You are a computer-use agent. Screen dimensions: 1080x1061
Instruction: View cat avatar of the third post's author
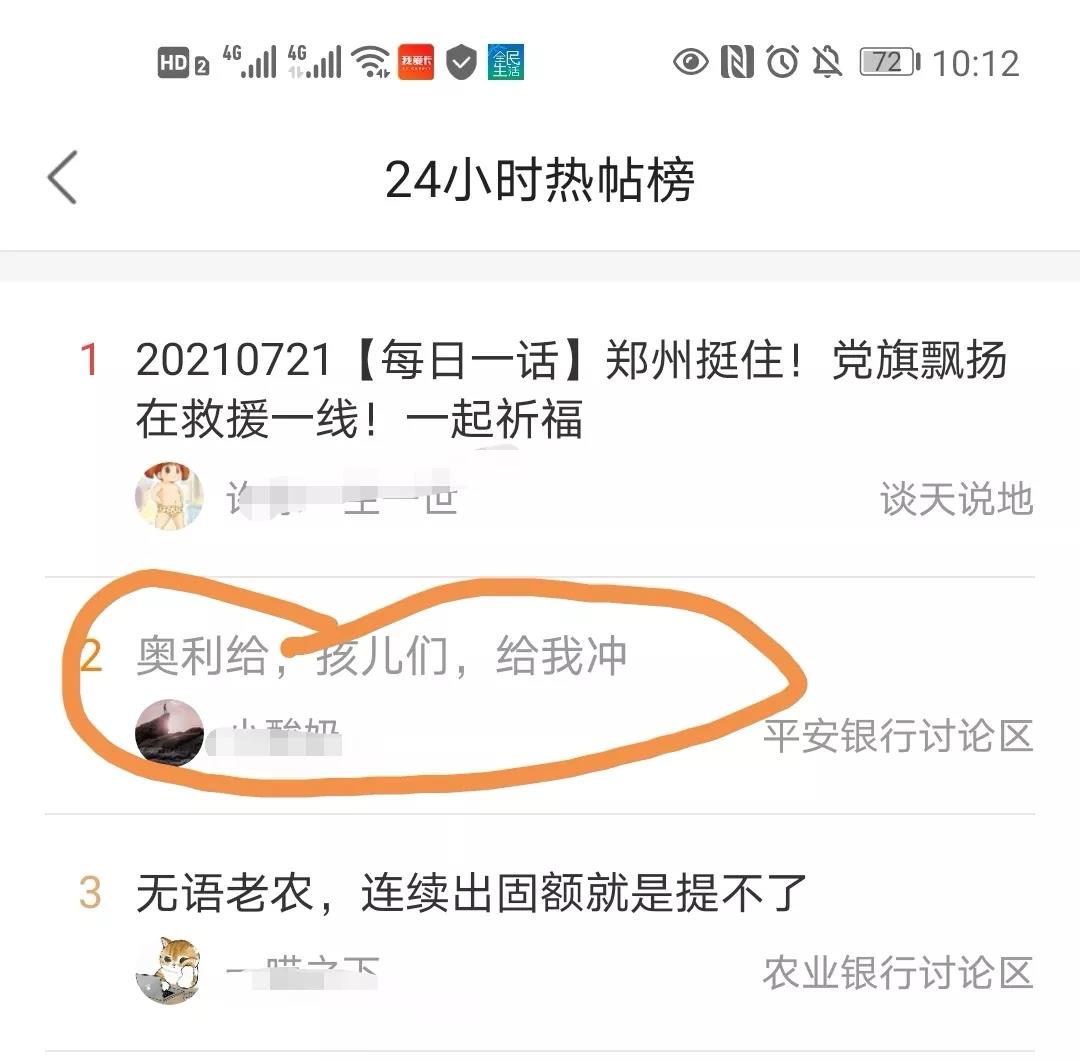click(x=168, y=970)
